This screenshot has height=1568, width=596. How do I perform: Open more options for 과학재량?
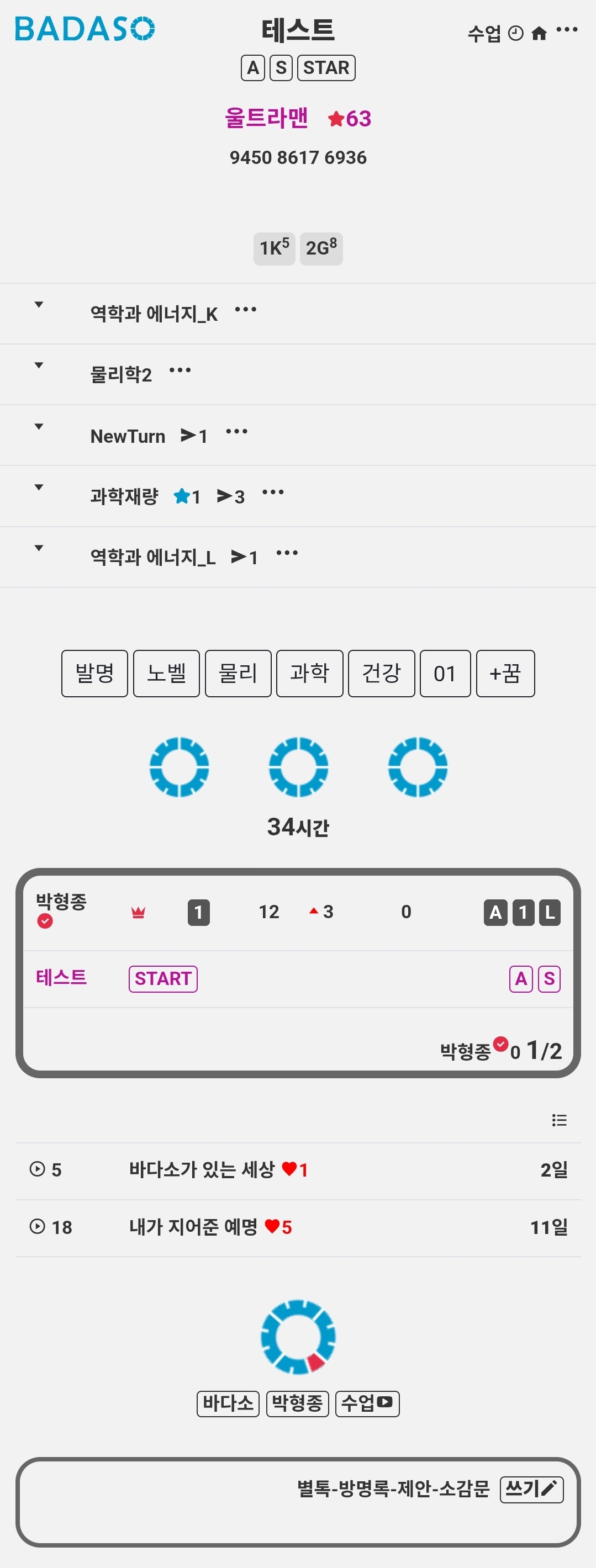(273, 492)
